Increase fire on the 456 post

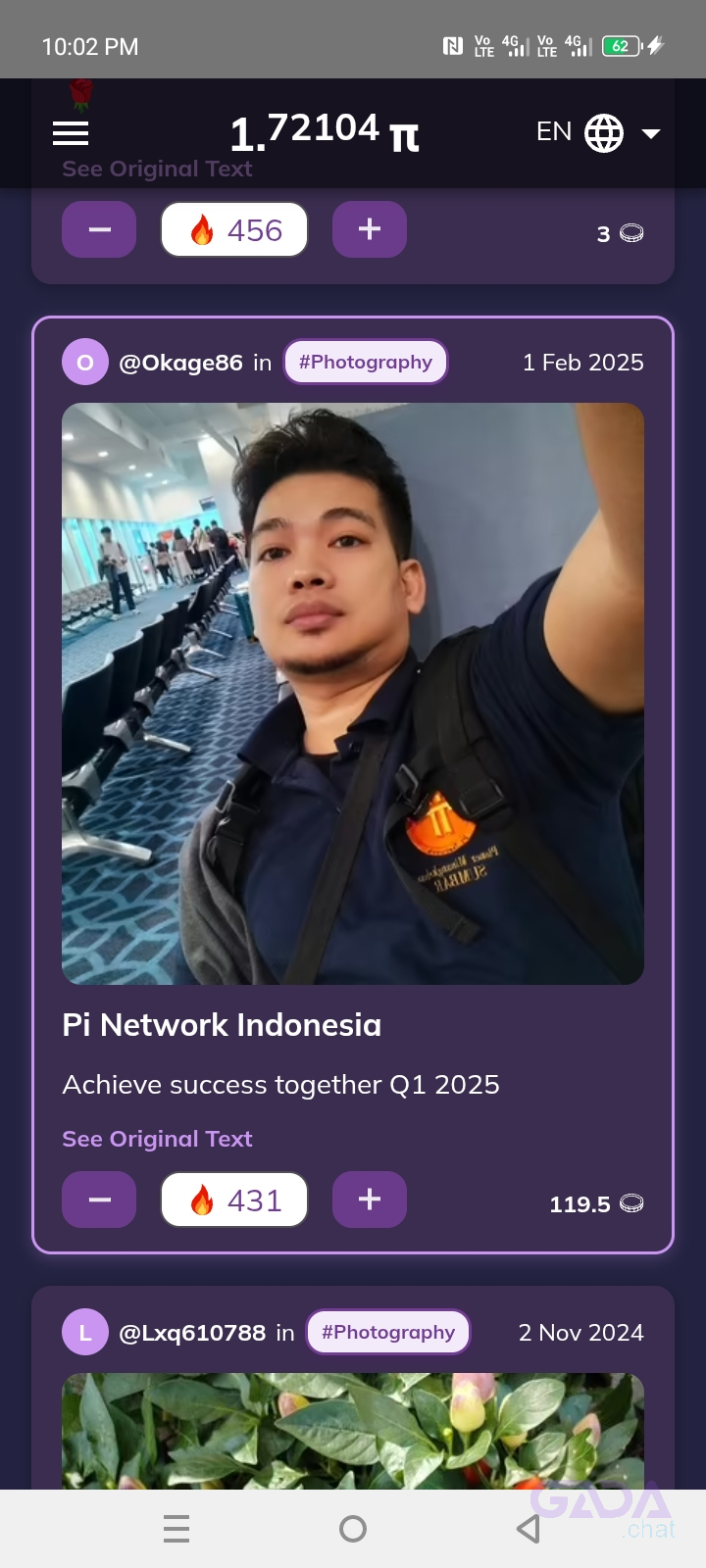(370, 229)
